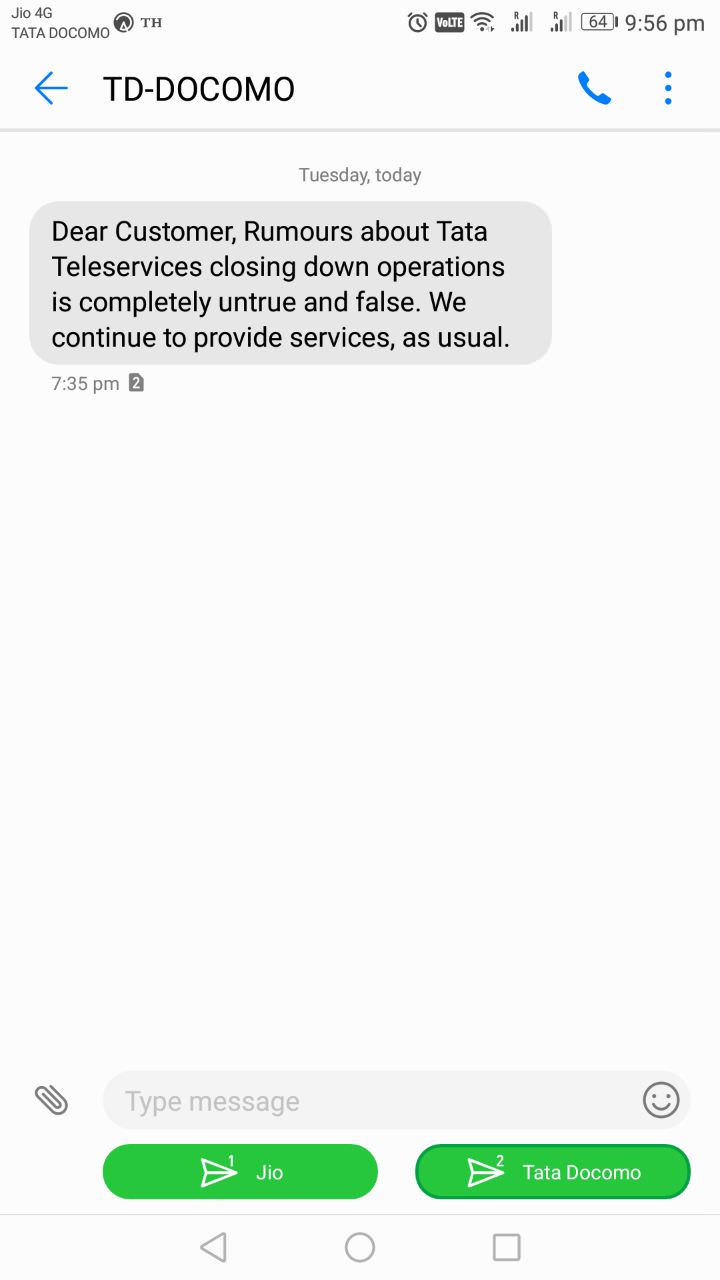Open recent apps from the navigation bar
This screenshot has height=1280, width=720.
point(507,1247)
